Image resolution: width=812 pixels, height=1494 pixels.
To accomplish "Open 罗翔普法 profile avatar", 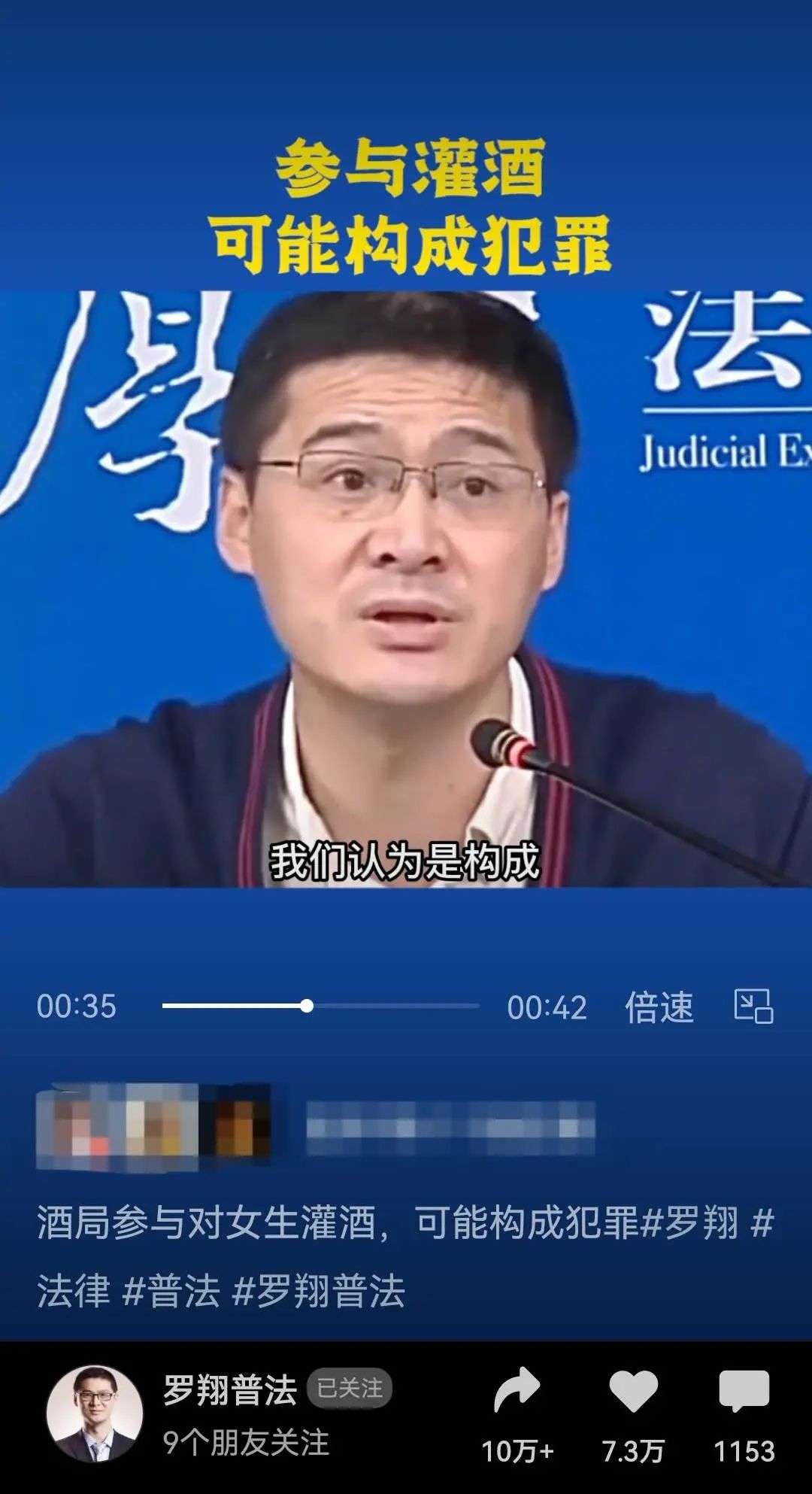I will tap(95, 1414).
